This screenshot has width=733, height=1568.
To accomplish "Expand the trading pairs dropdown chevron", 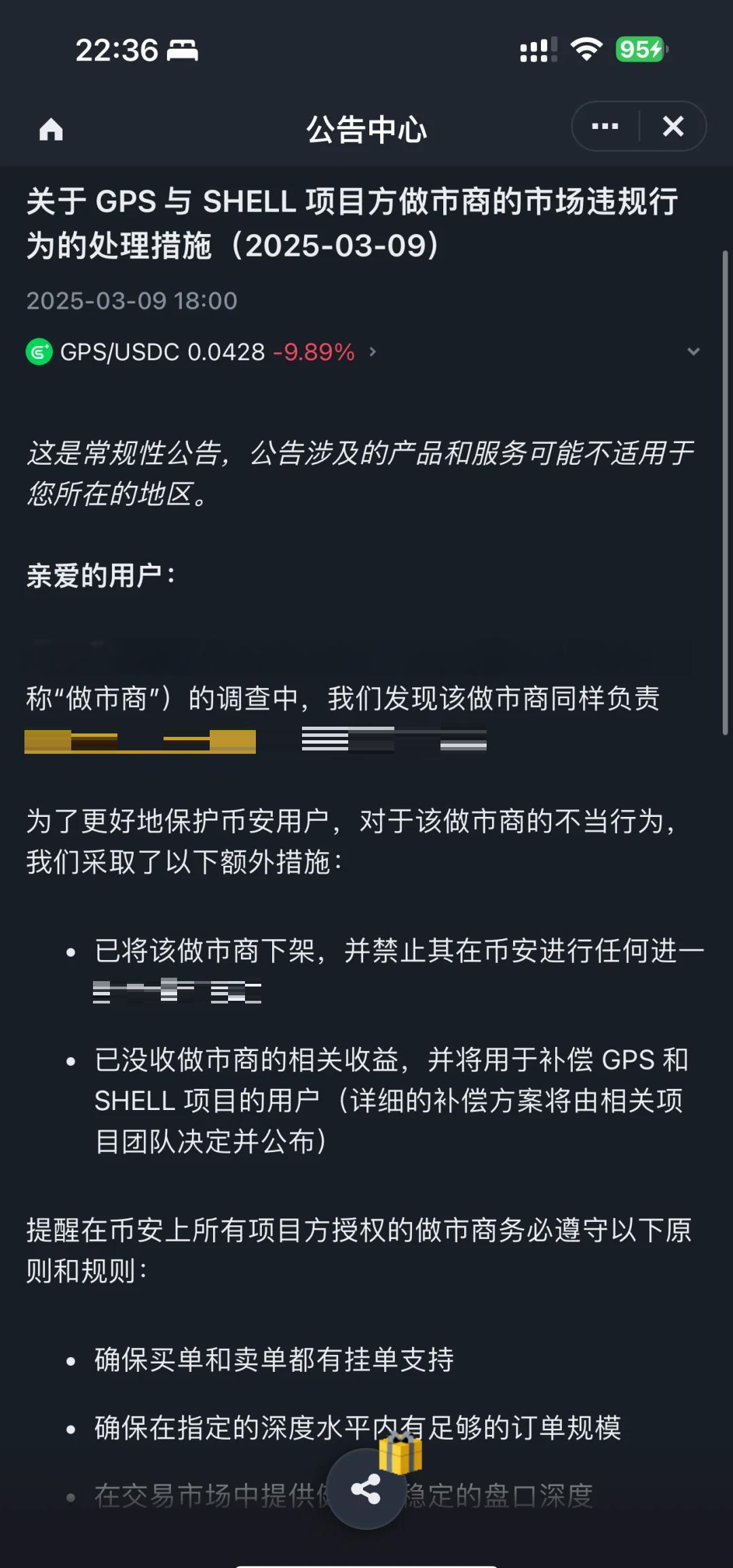I will pos(693,351).
